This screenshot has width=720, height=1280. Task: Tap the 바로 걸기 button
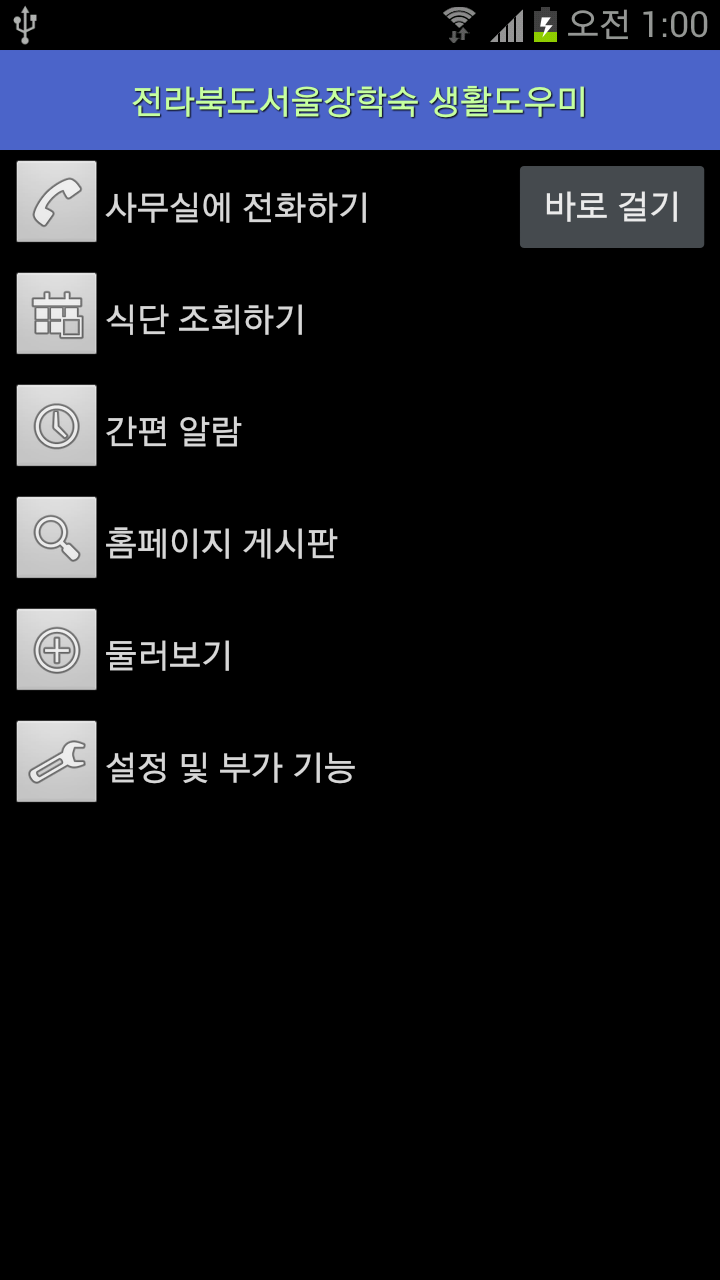coord(611,207)
